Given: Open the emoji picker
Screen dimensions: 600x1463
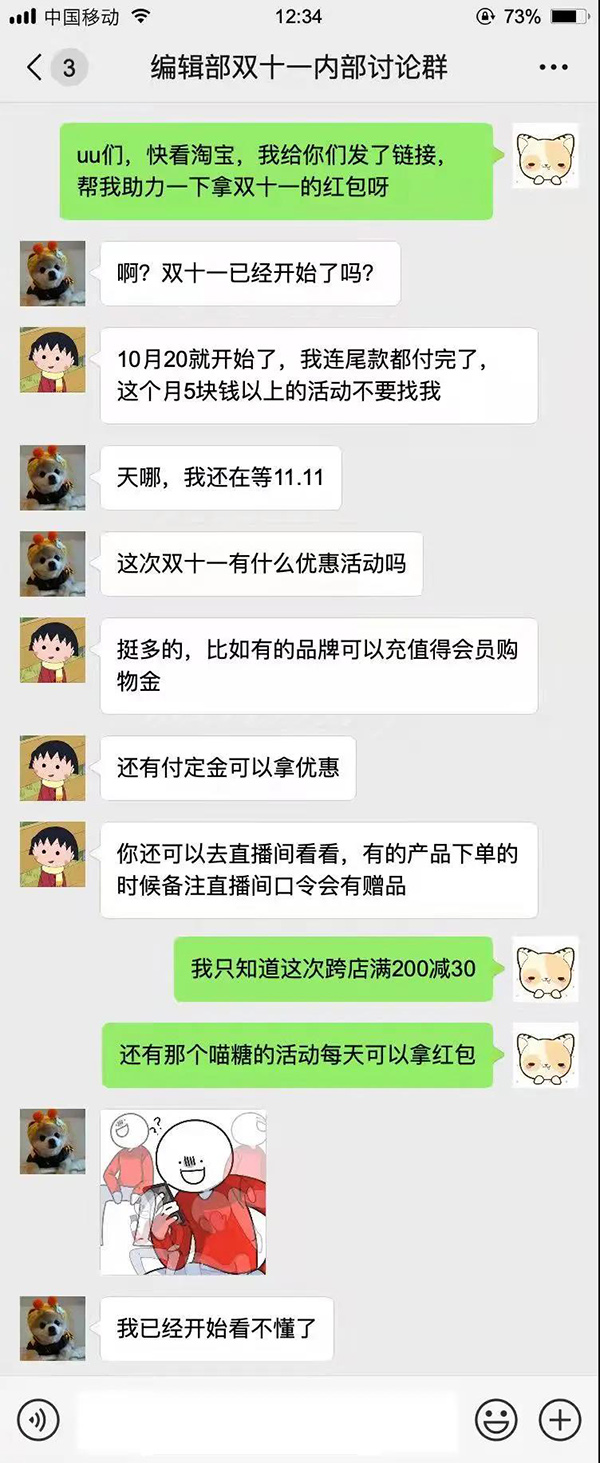Looking at the screenshot, I should (496, 1419).
